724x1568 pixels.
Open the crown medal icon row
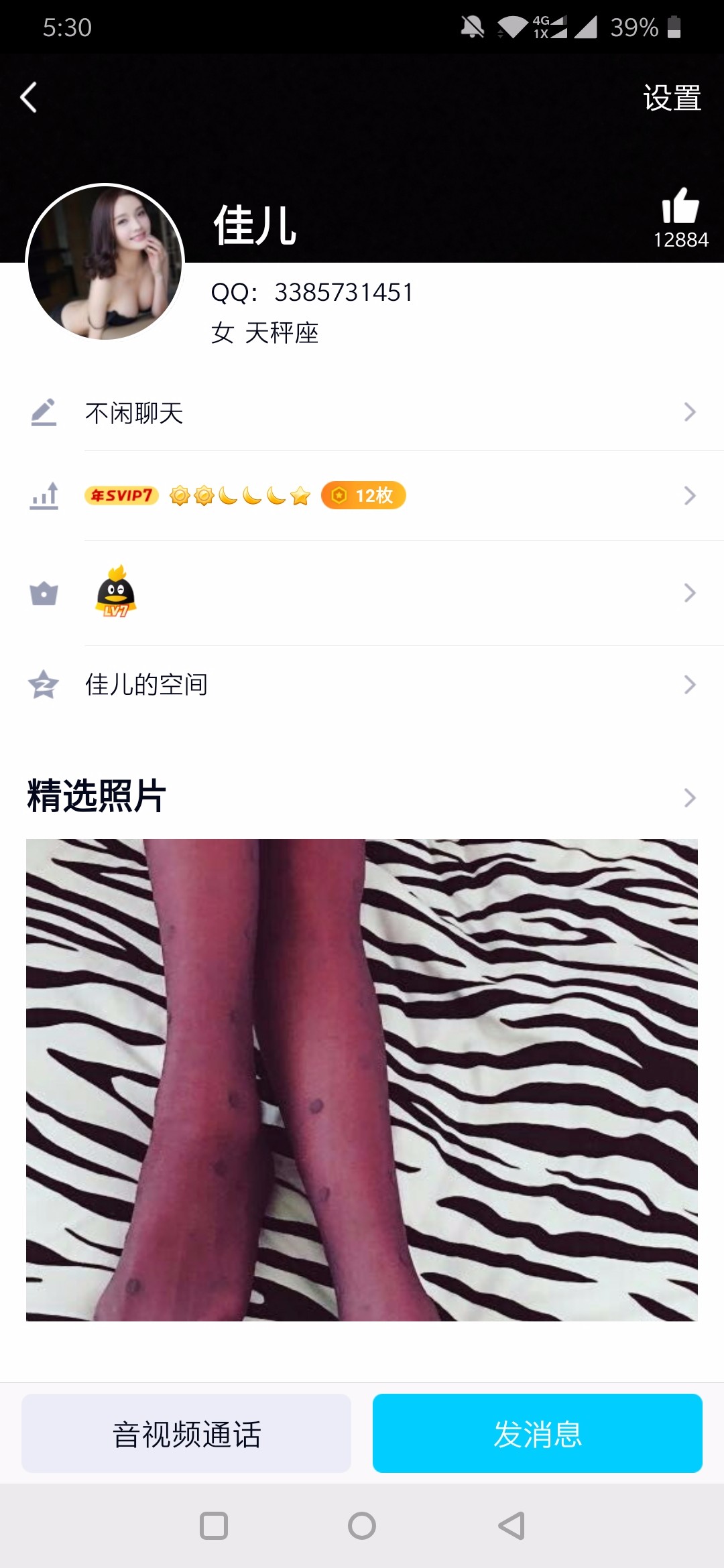[x=44, y=593]
